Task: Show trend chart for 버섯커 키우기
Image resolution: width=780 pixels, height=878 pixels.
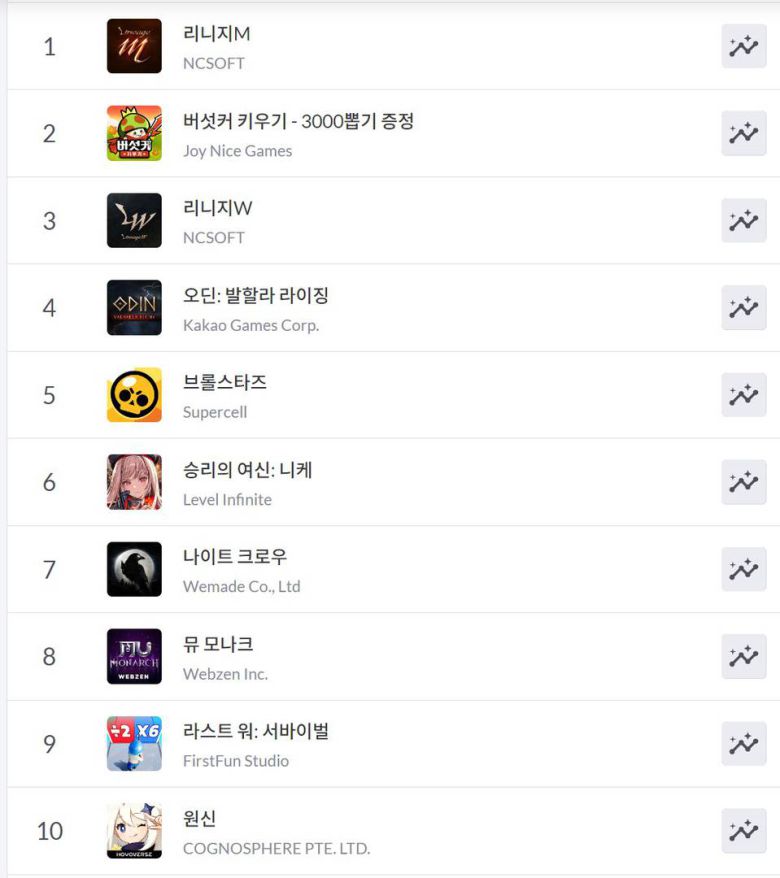Action: click(x=743, y=133)
